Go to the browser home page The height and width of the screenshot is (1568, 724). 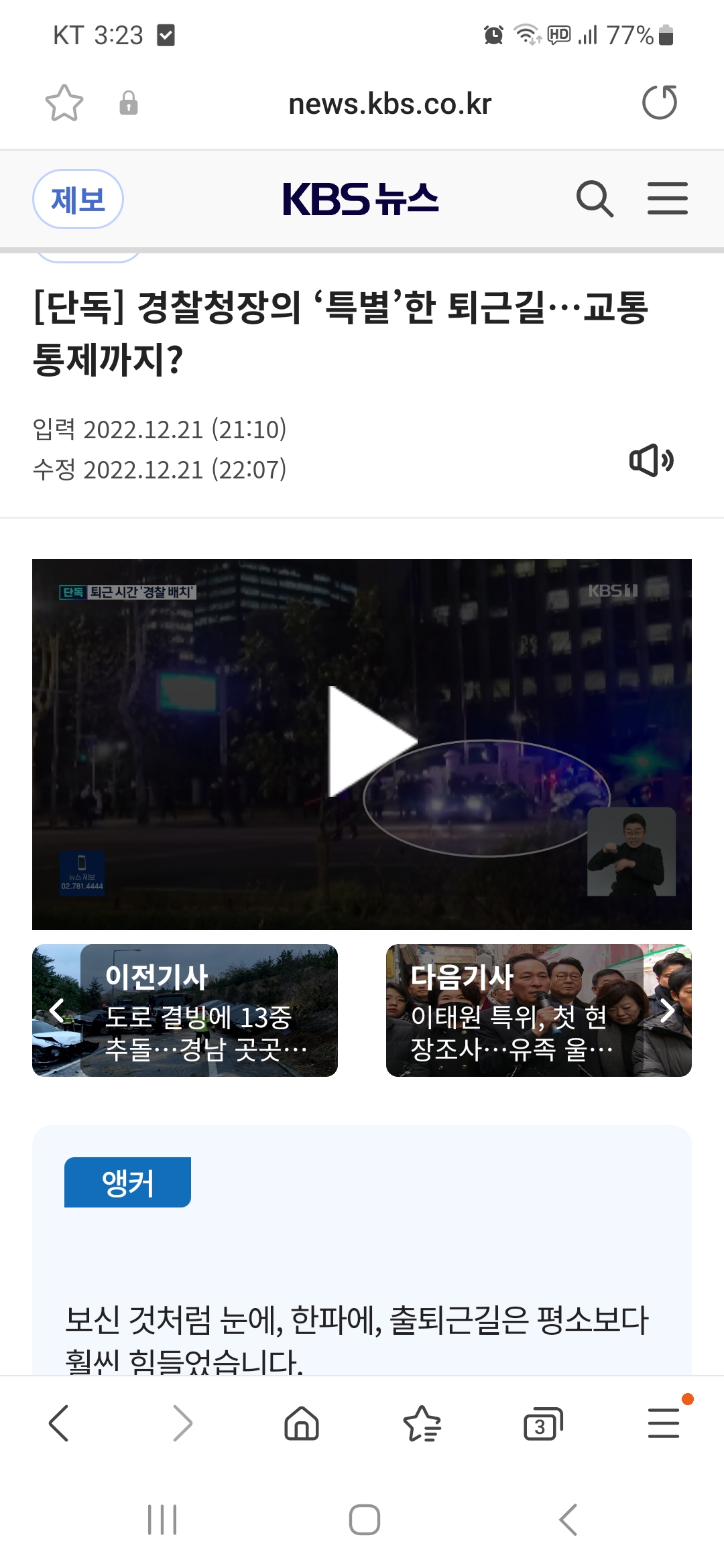[x=302, y=1423]
